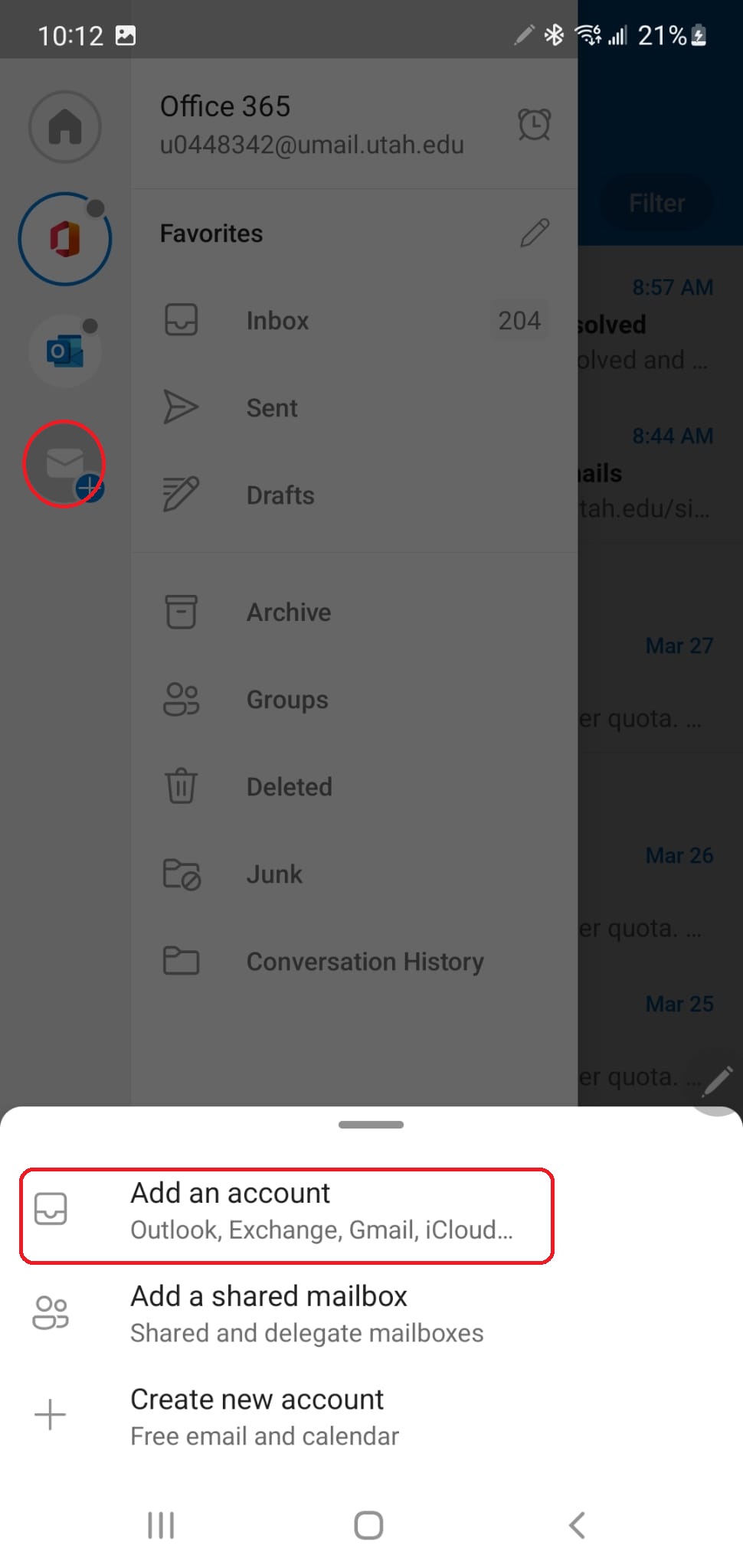The width and height of the screenshot is (743, 1568).
Task: Open Do Not Disturb alarm clock icon
Action: coord(535,124)
